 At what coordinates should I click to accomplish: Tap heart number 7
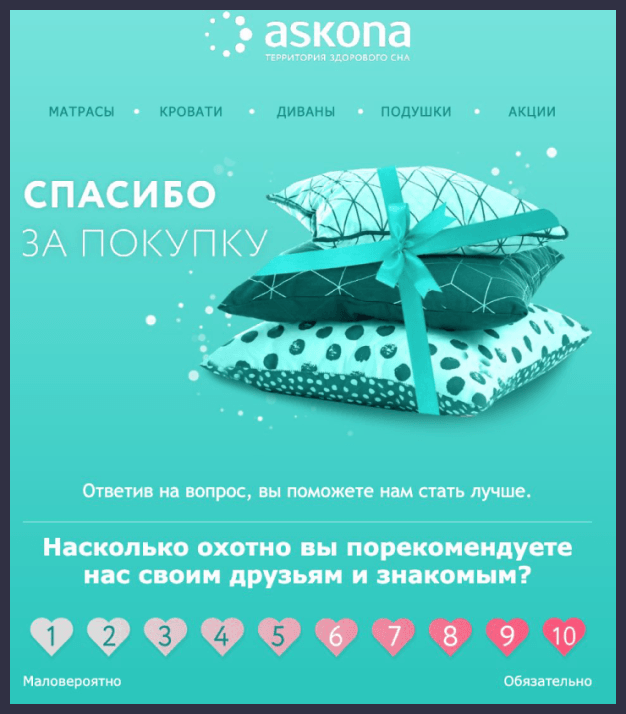click(394, 635)
